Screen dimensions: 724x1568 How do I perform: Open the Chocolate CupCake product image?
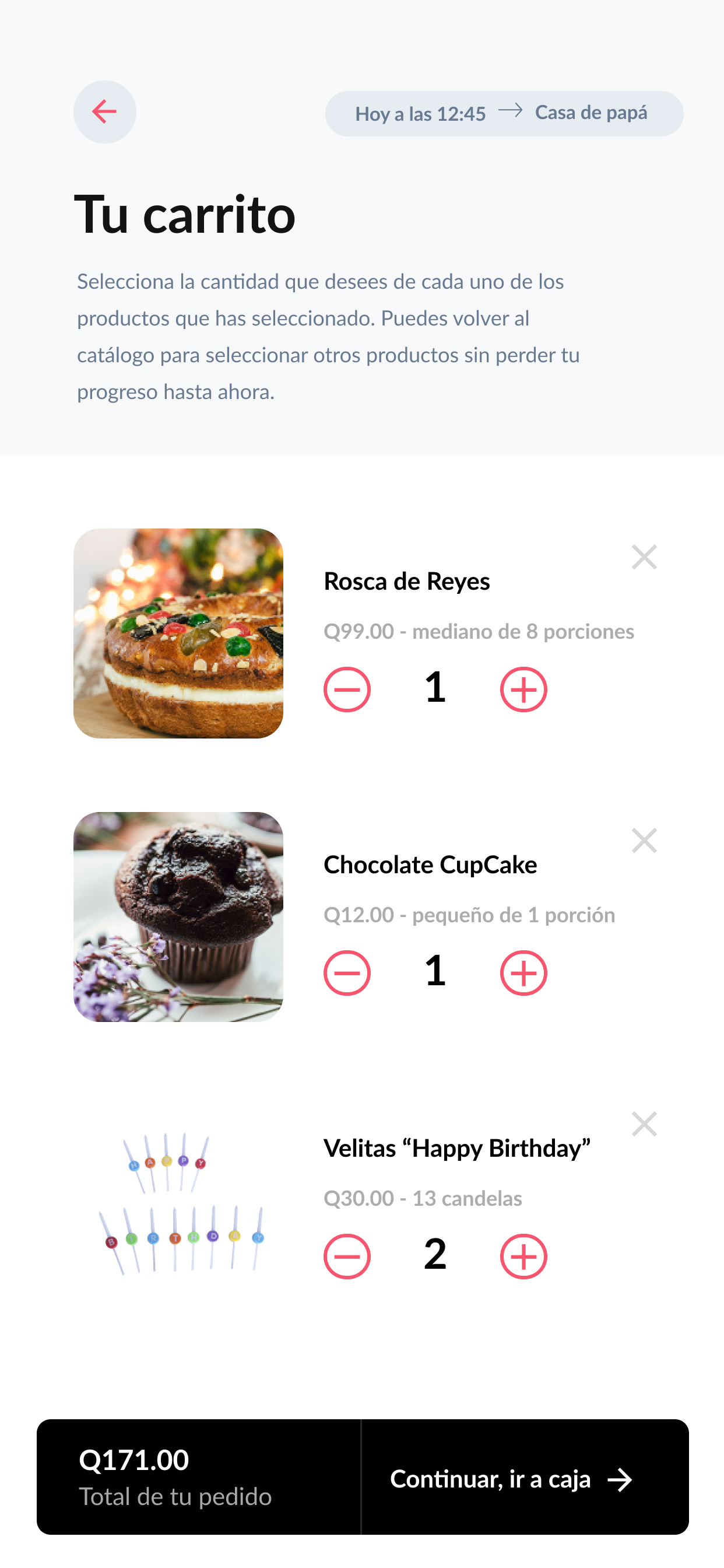178,916
